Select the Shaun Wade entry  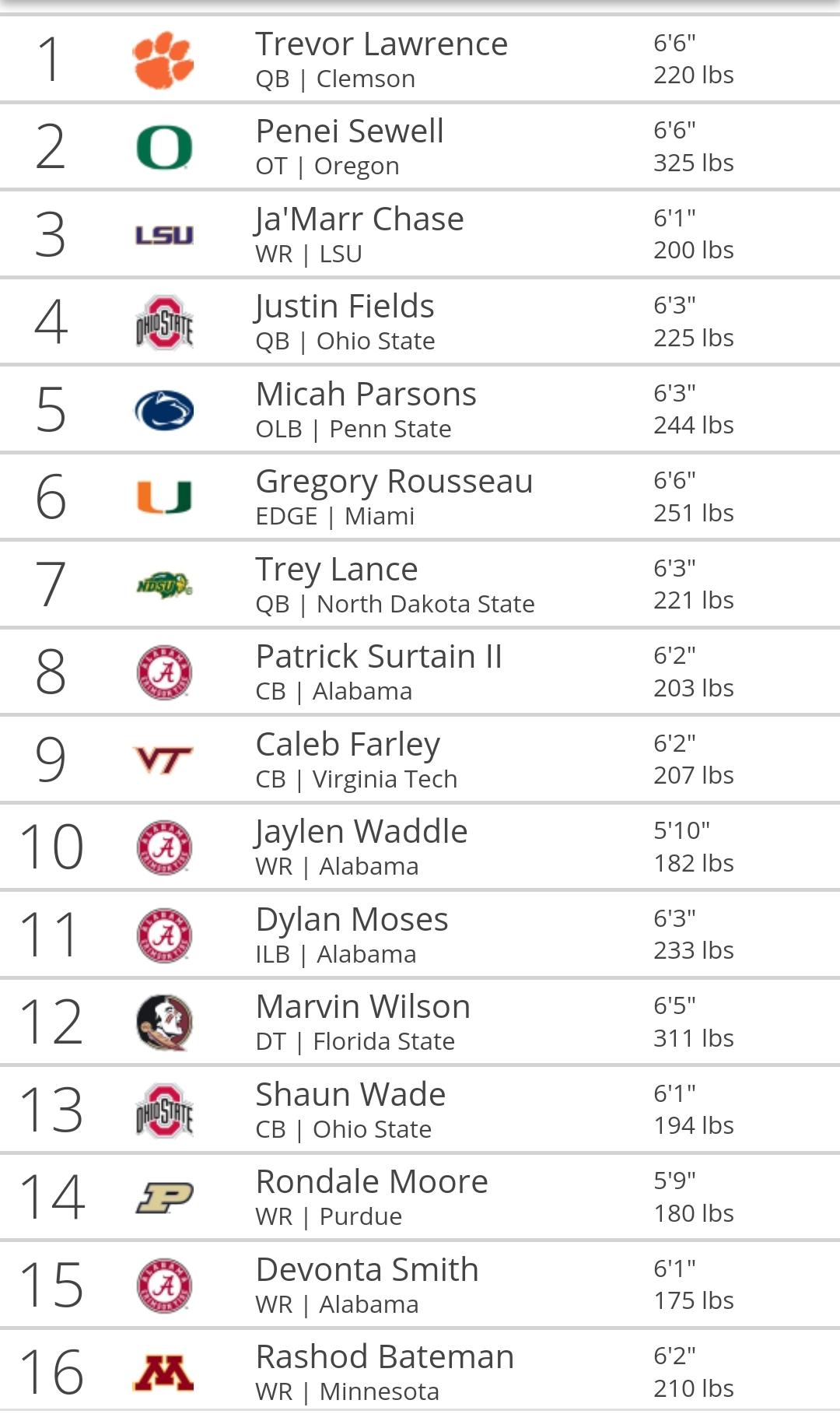(x=420, y=1109)
